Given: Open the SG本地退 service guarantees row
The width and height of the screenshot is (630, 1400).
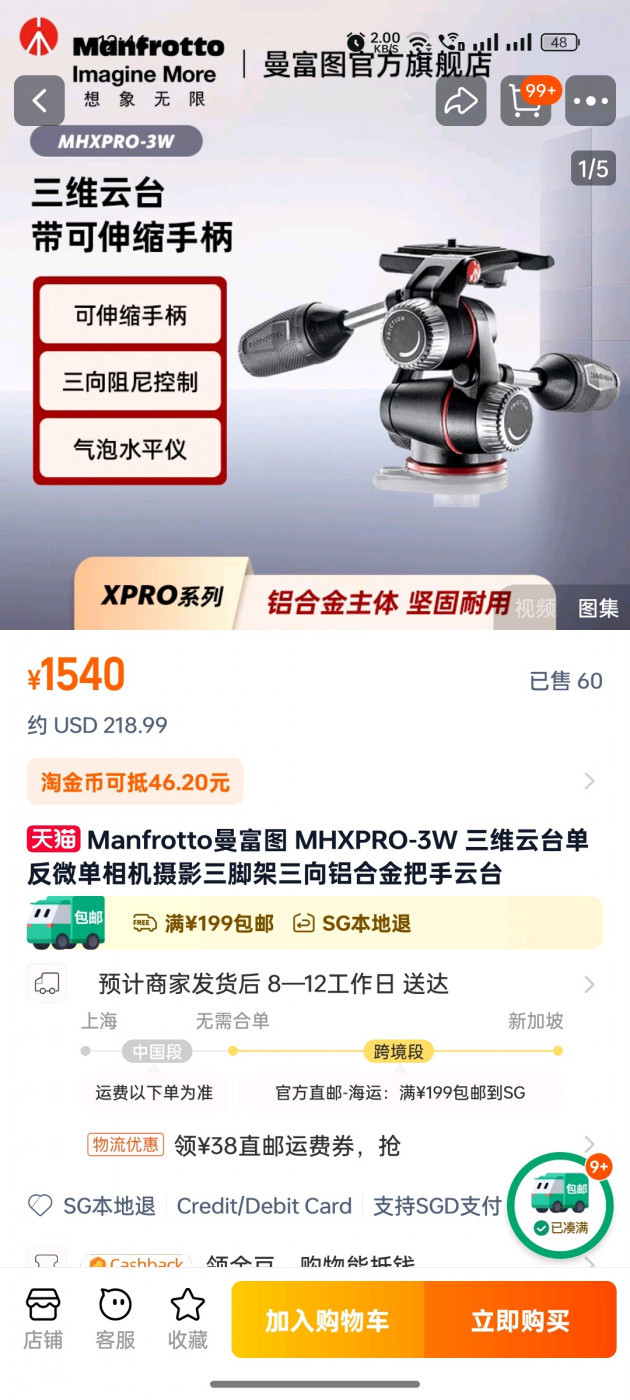Looking at the screenshot, I should 265,1206.
